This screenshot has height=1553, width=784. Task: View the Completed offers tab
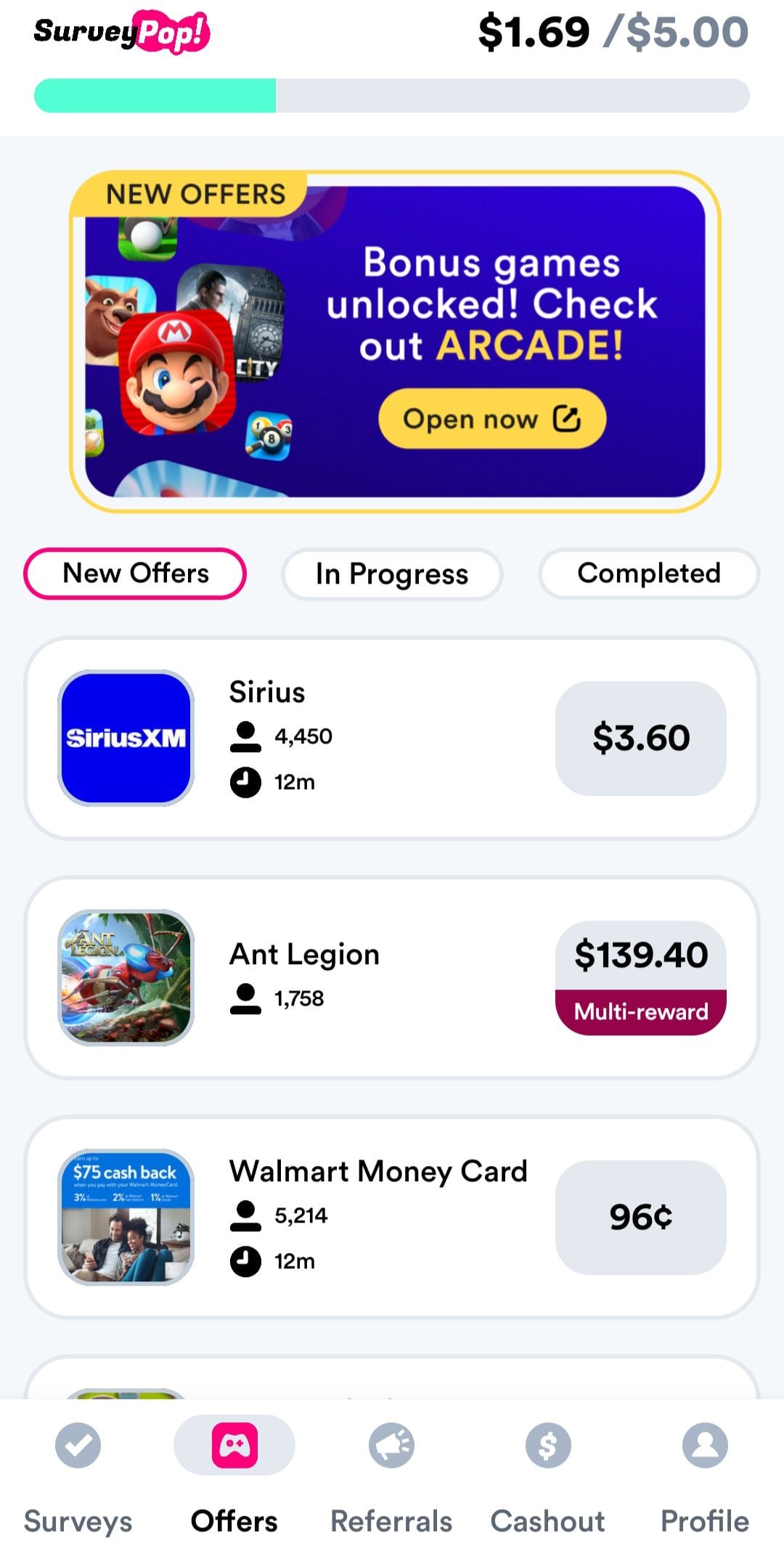[648, 574]
